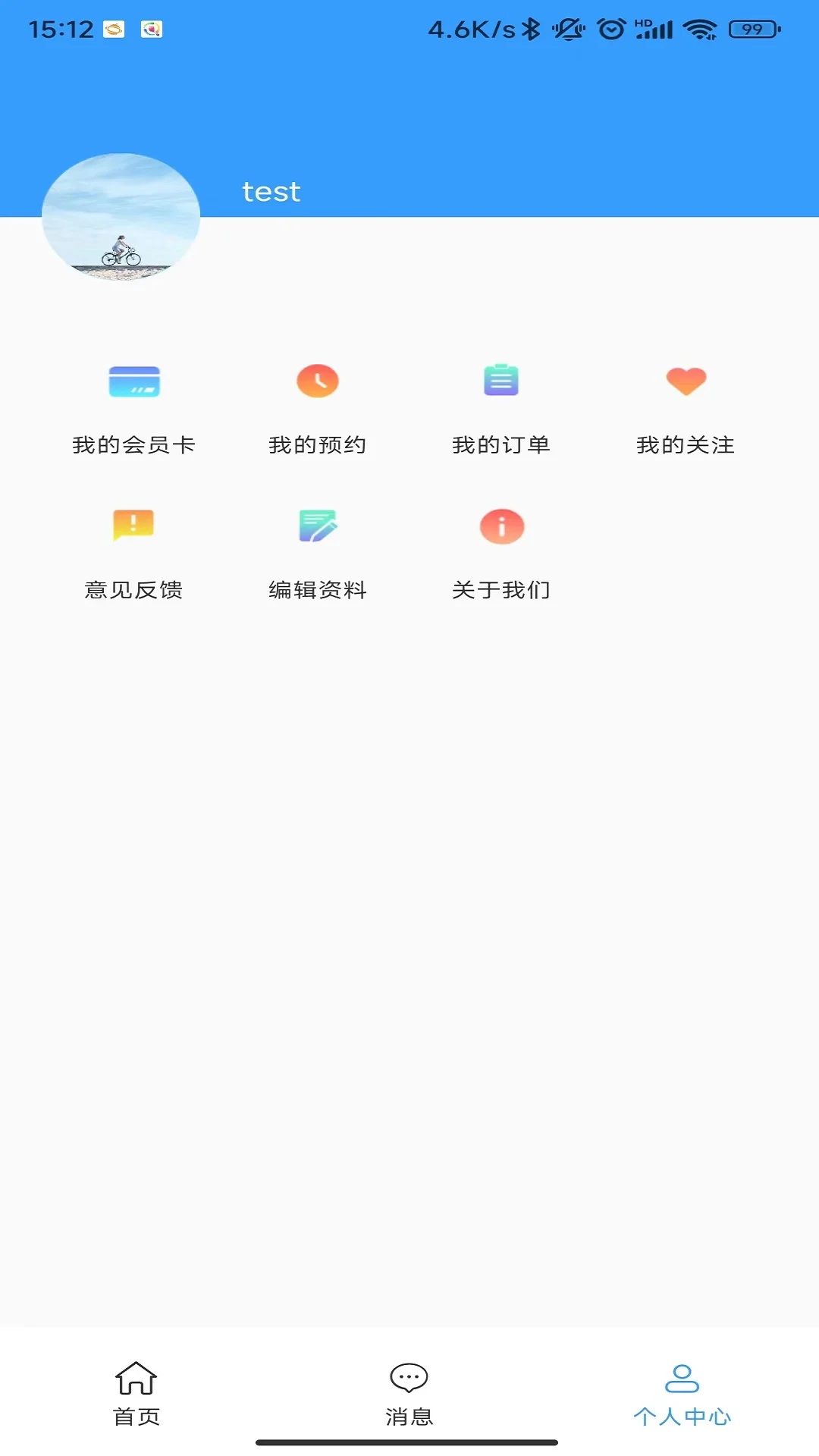Tap the username test
This screenshot has height=1456, width=819.
point(270,190)
